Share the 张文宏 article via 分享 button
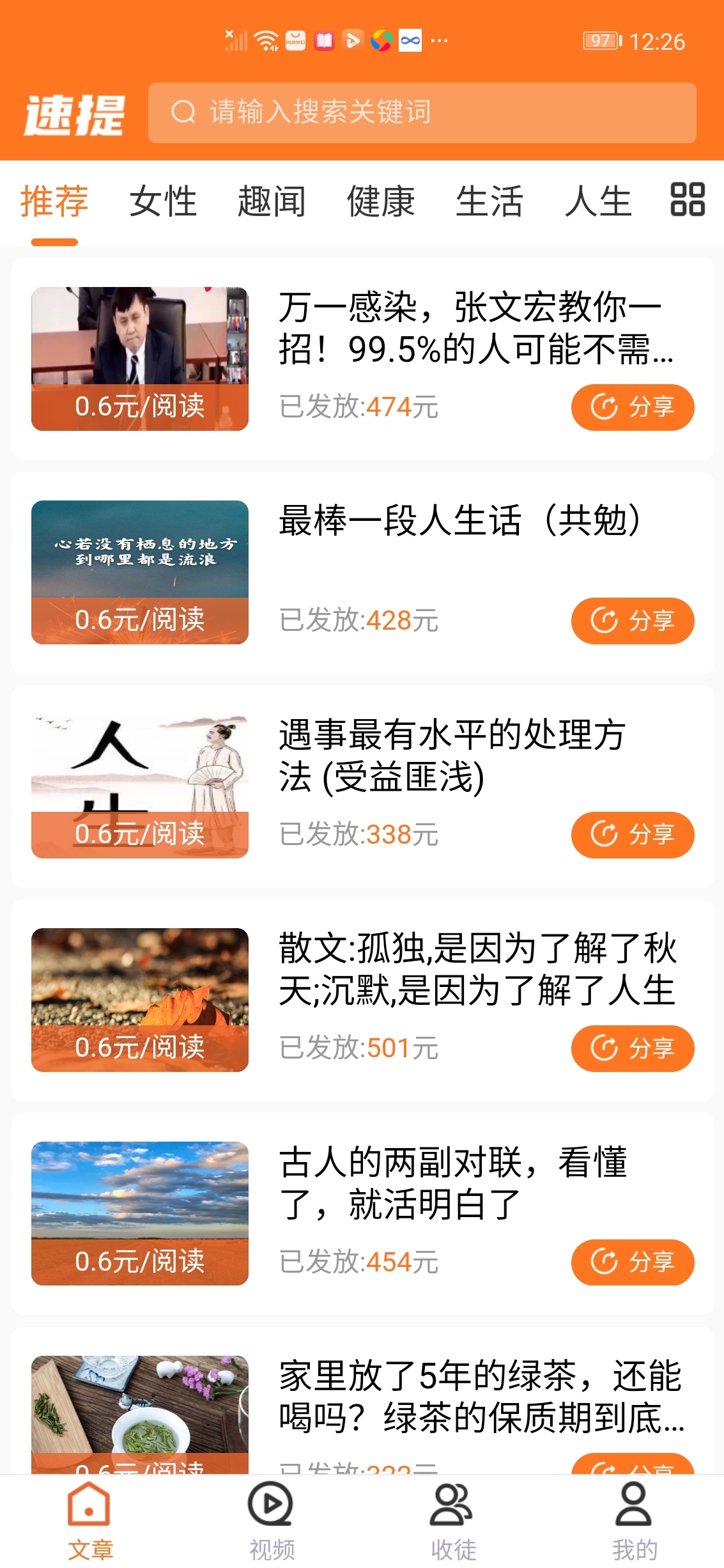724x1568 pixels. pos(632,407)
